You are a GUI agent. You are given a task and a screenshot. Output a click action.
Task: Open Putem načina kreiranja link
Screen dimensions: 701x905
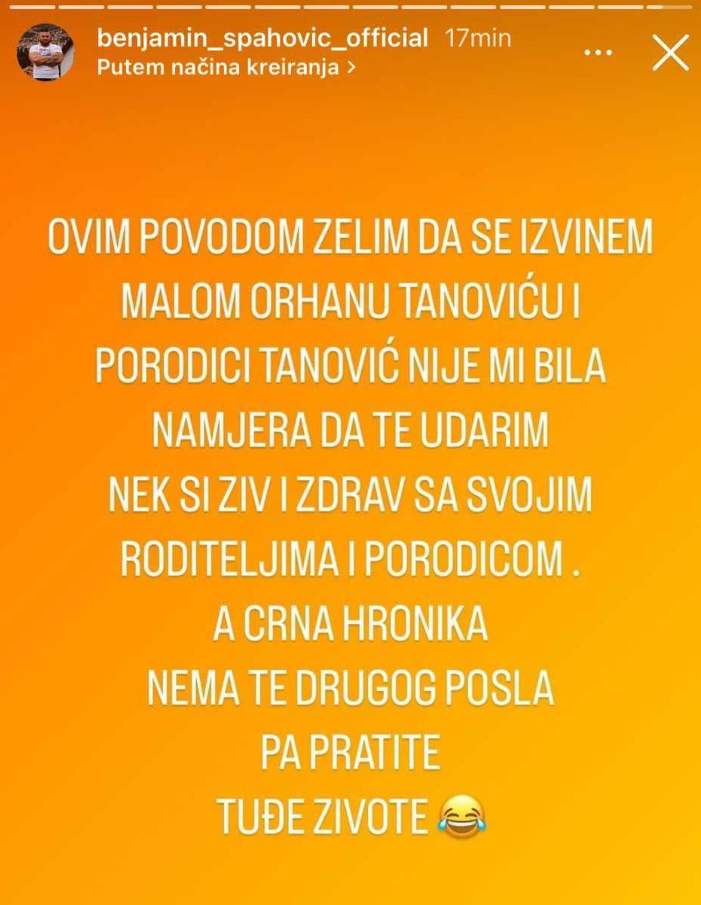tap(225, 67)
